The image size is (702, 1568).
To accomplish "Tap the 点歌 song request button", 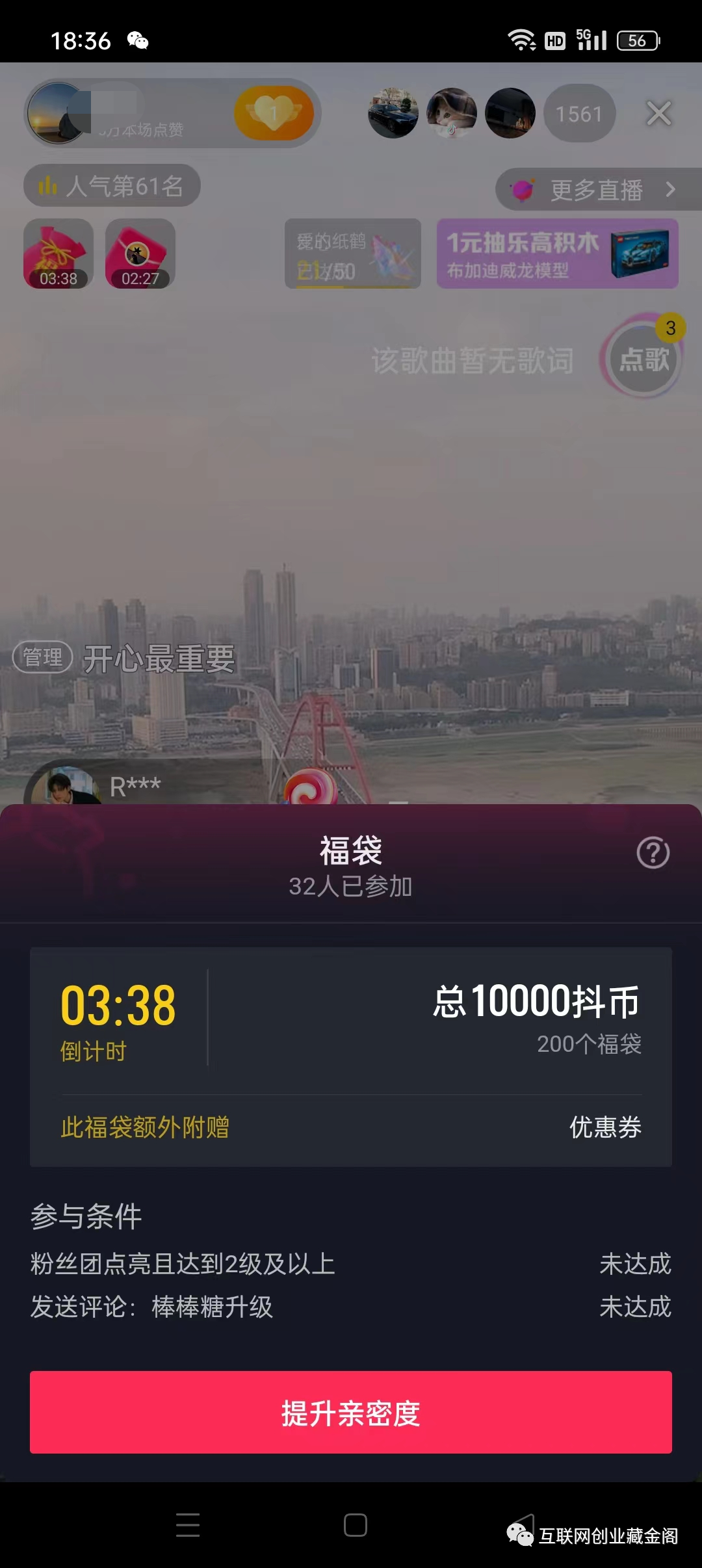I will (x=643, y=359).
